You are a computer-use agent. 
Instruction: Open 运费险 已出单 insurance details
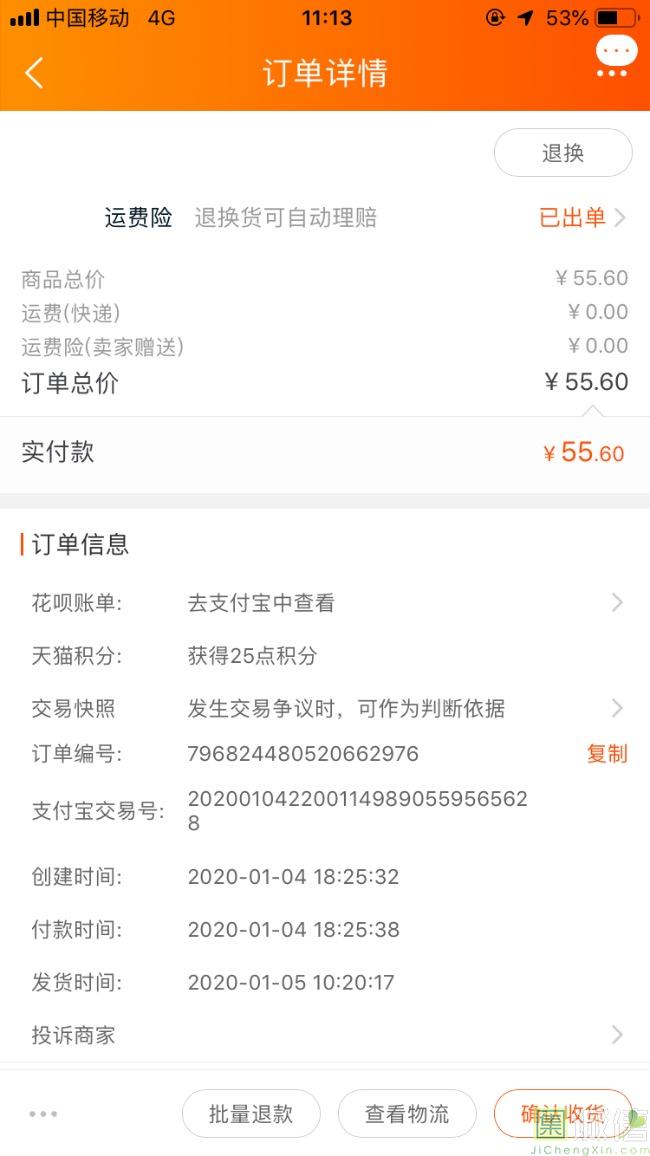tap(582, 217)
